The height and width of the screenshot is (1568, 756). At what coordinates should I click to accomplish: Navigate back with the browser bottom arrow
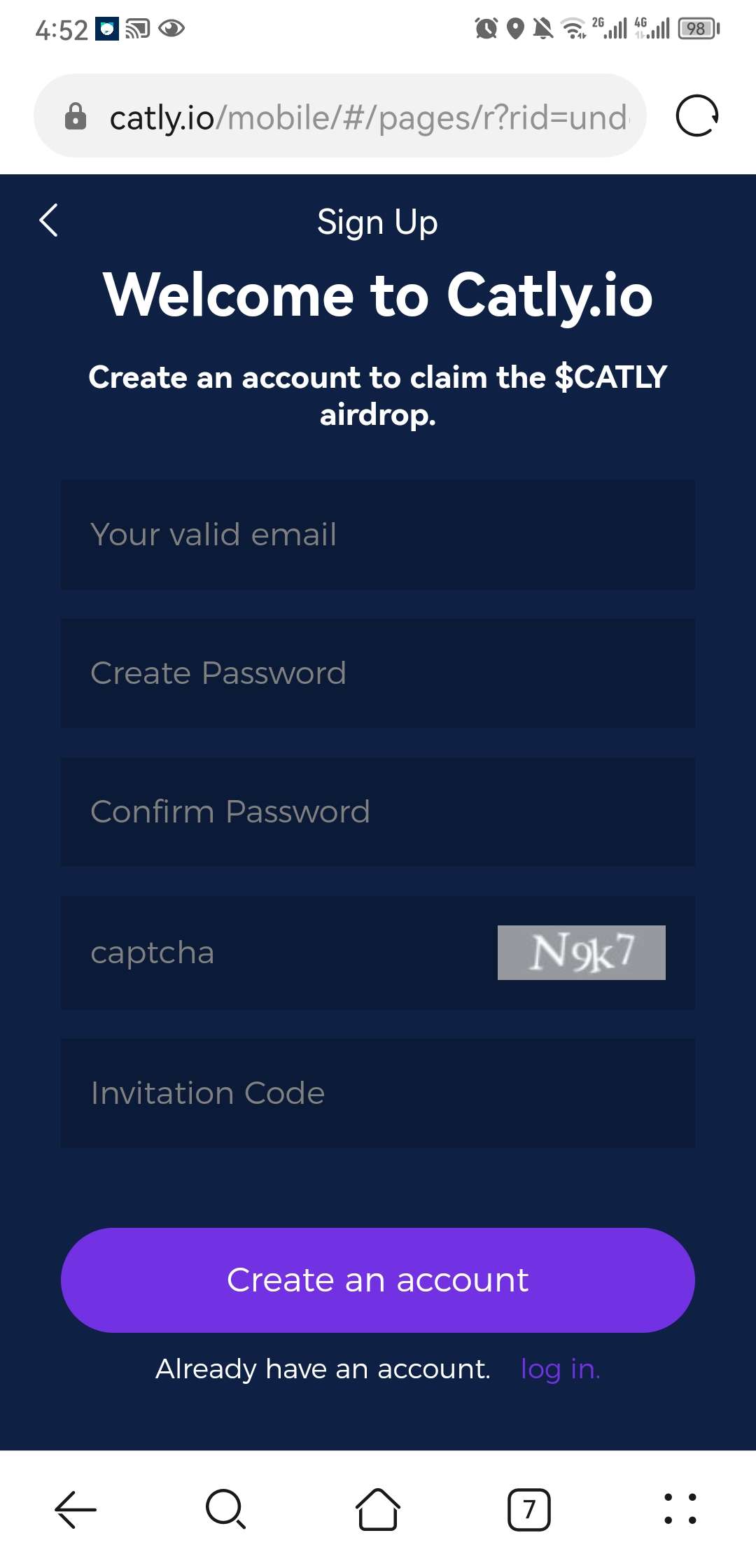[x=76, y=1509]
